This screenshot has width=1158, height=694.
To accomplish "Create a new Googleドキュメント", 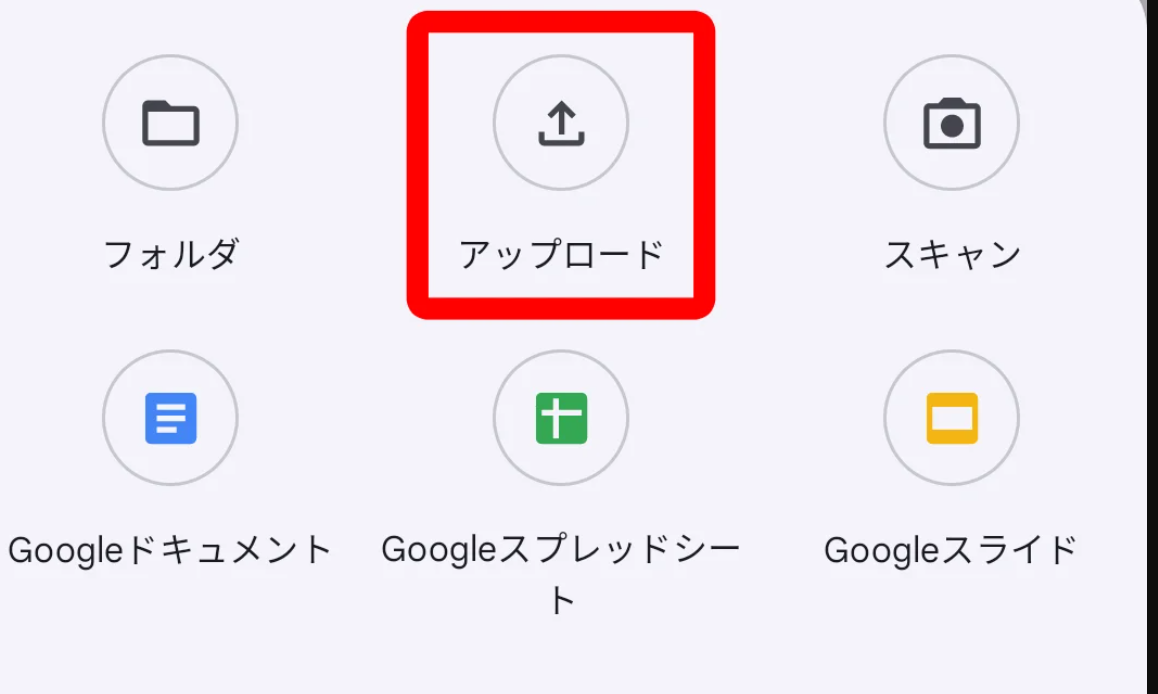I will coord(170,417).
